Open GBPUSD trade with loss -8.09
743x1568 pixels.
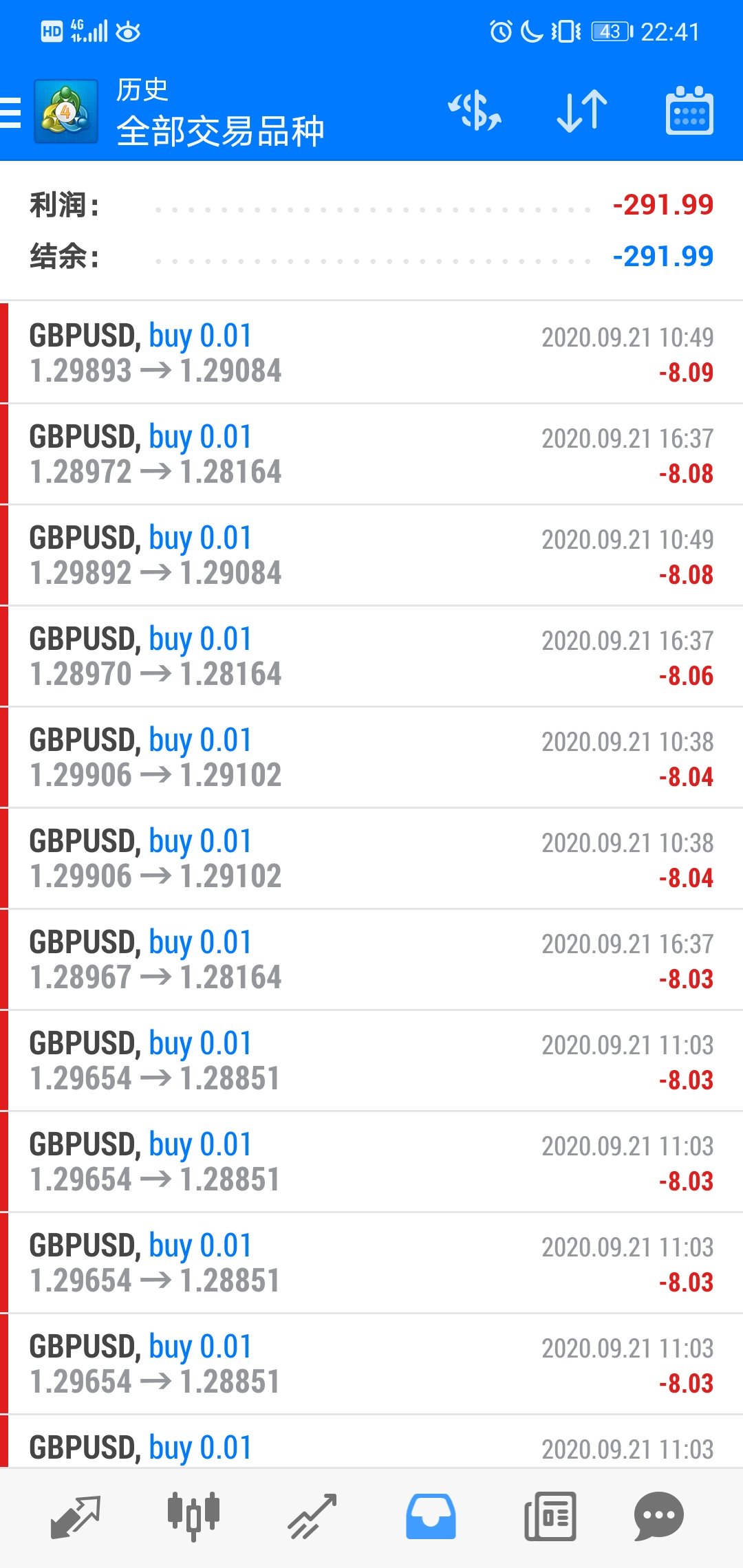[x=371, y=353]
